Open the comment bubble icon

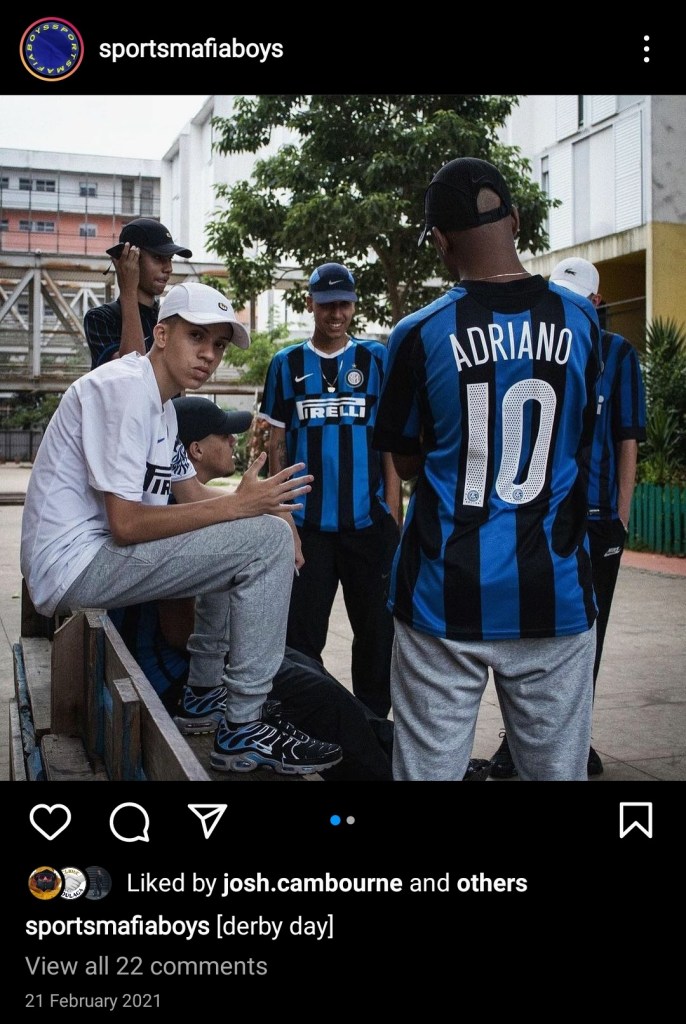click(x=129, y=821)
